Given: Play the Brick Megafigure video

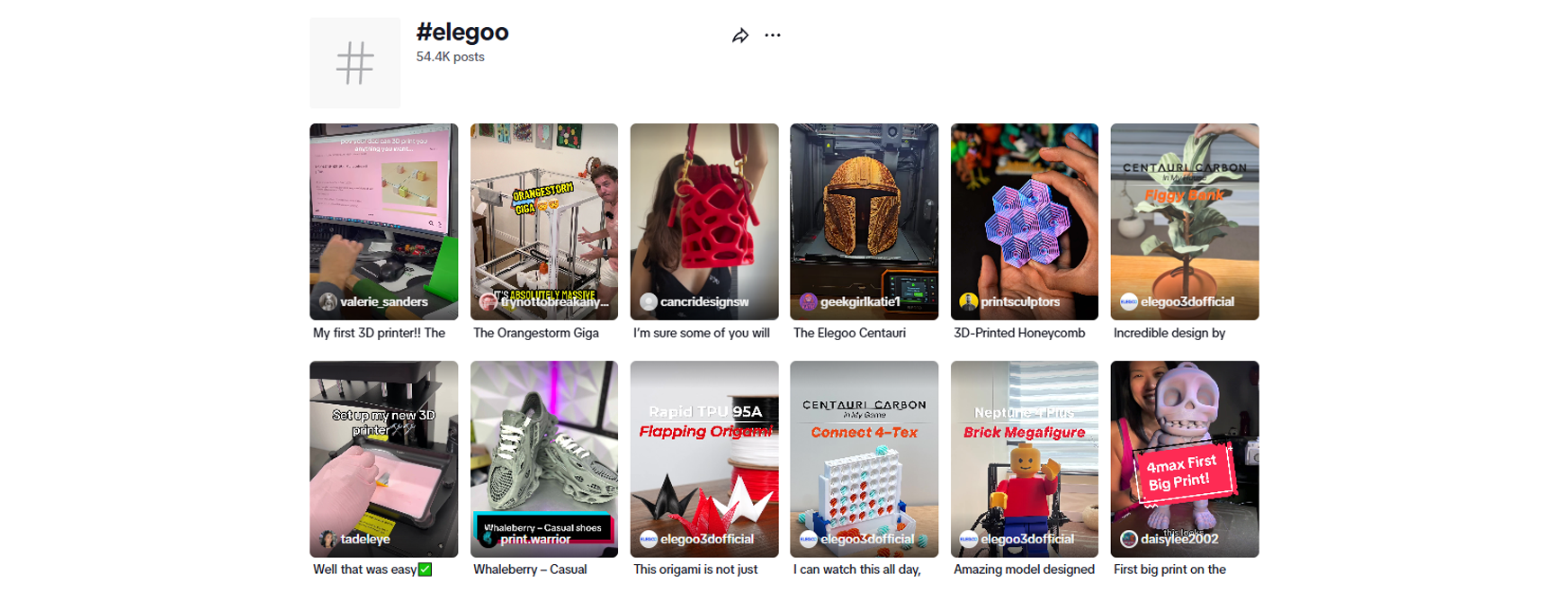Looking at the screenshot, I should point(1024,458).
